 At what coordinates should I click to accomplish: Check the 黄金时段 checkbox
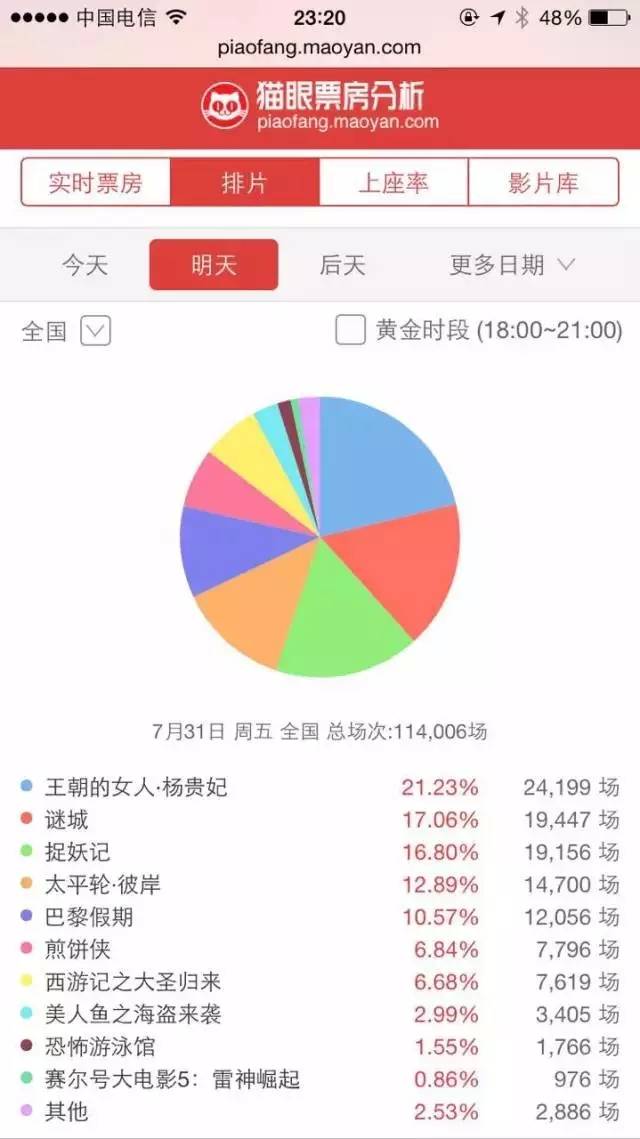tap(350, 331)
